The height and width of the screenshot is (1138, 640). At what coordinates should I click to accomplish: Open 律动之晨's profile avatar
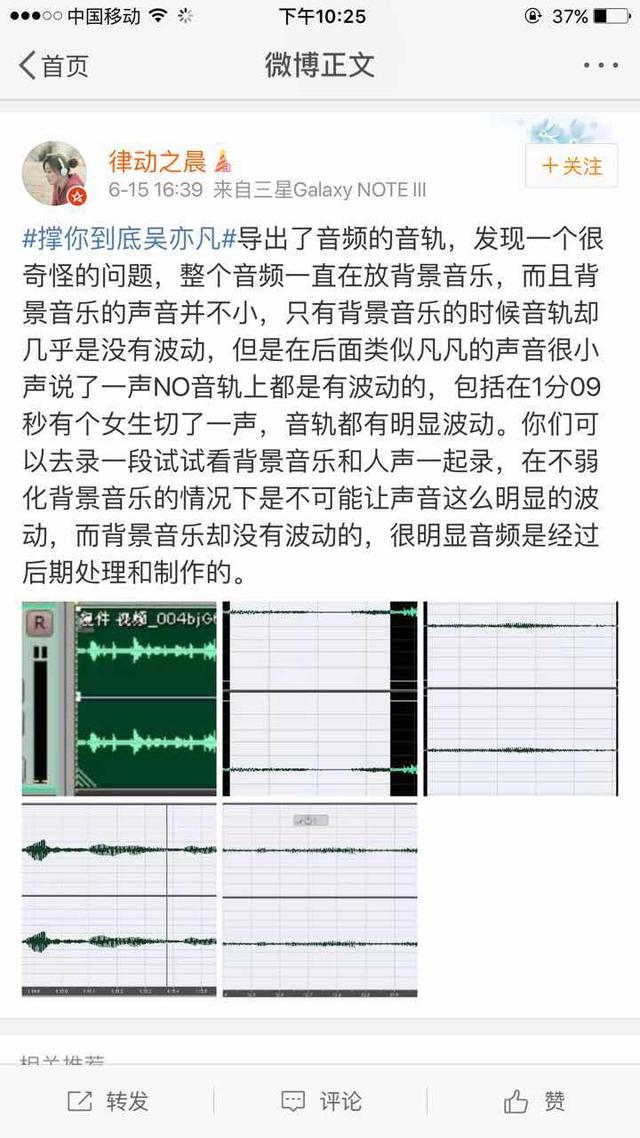pyautogui.click(x=55, y=173)
